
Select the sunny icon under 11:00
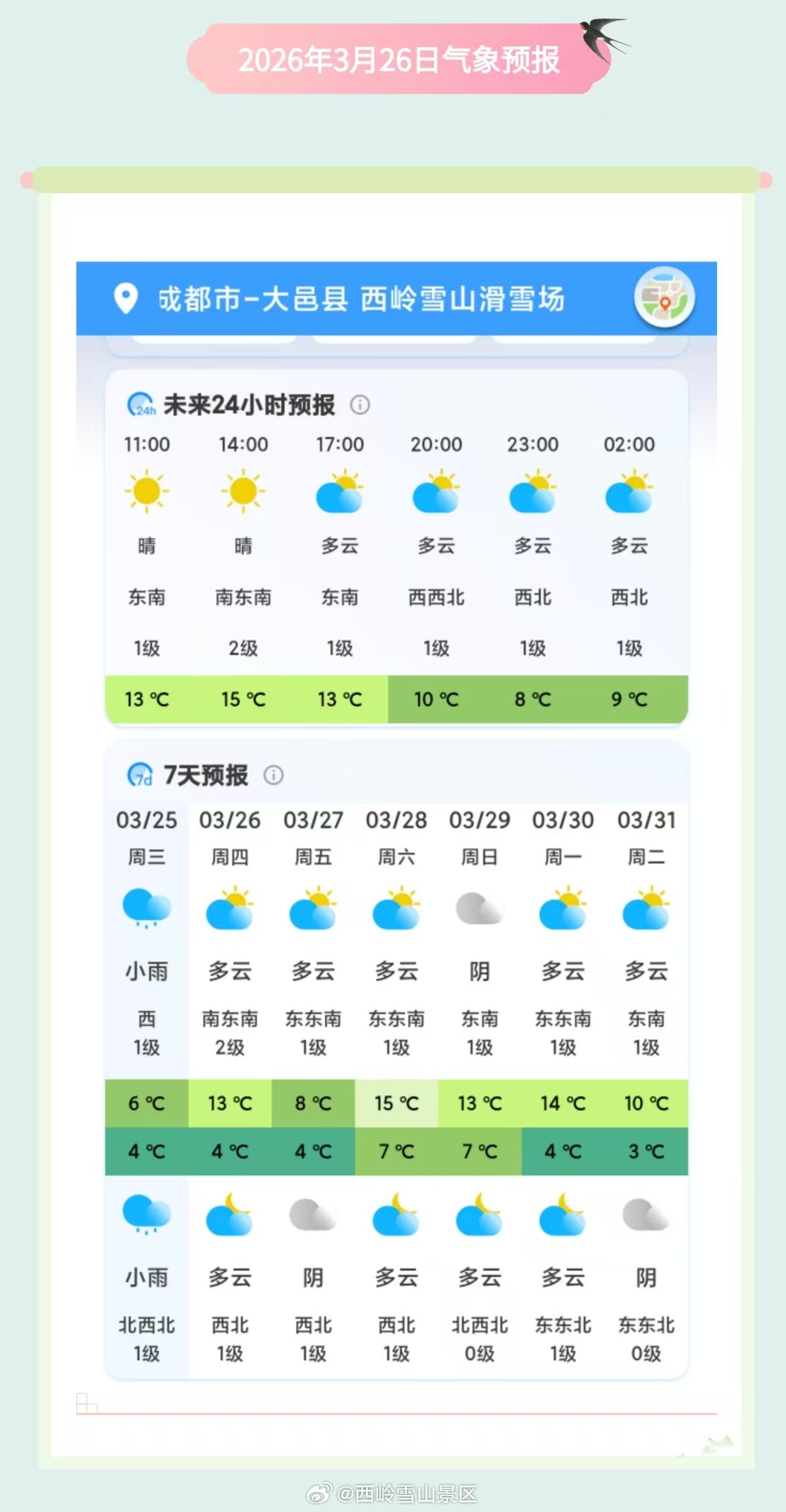pos(146,492)
